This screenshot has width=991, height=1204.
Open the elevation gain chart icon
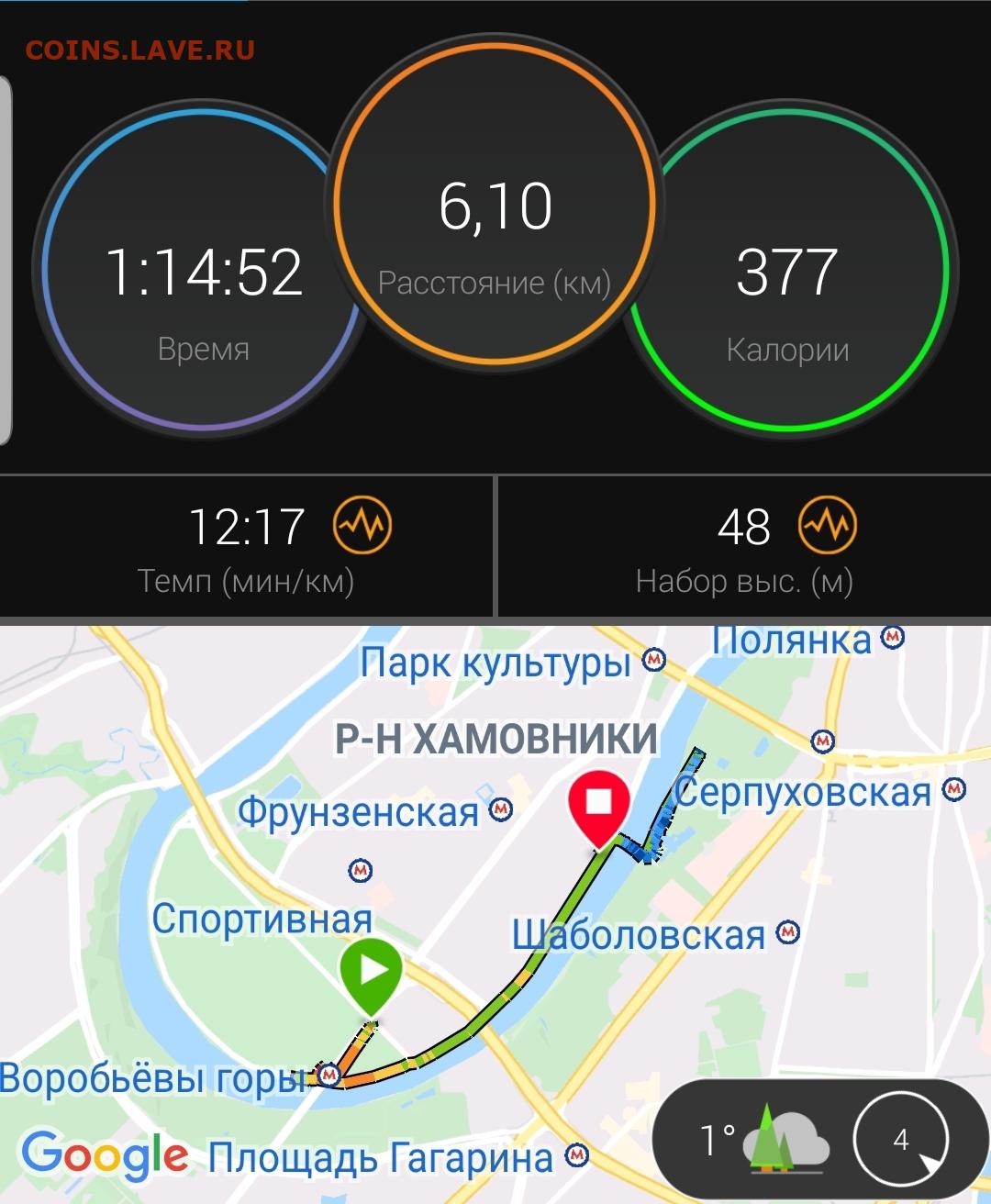(827, 526)
